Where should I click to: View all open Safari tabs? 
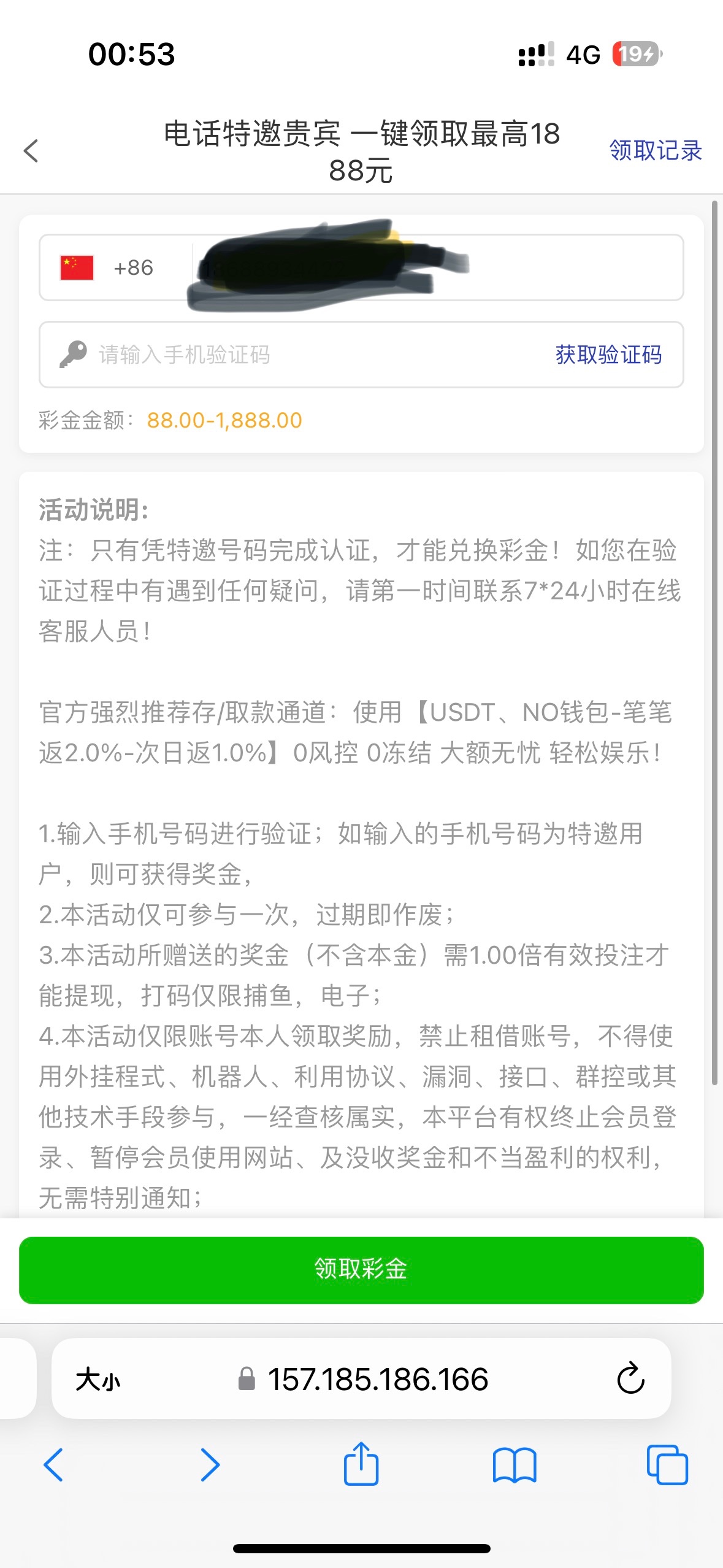pyautogui.click(x=667, y=1465)
